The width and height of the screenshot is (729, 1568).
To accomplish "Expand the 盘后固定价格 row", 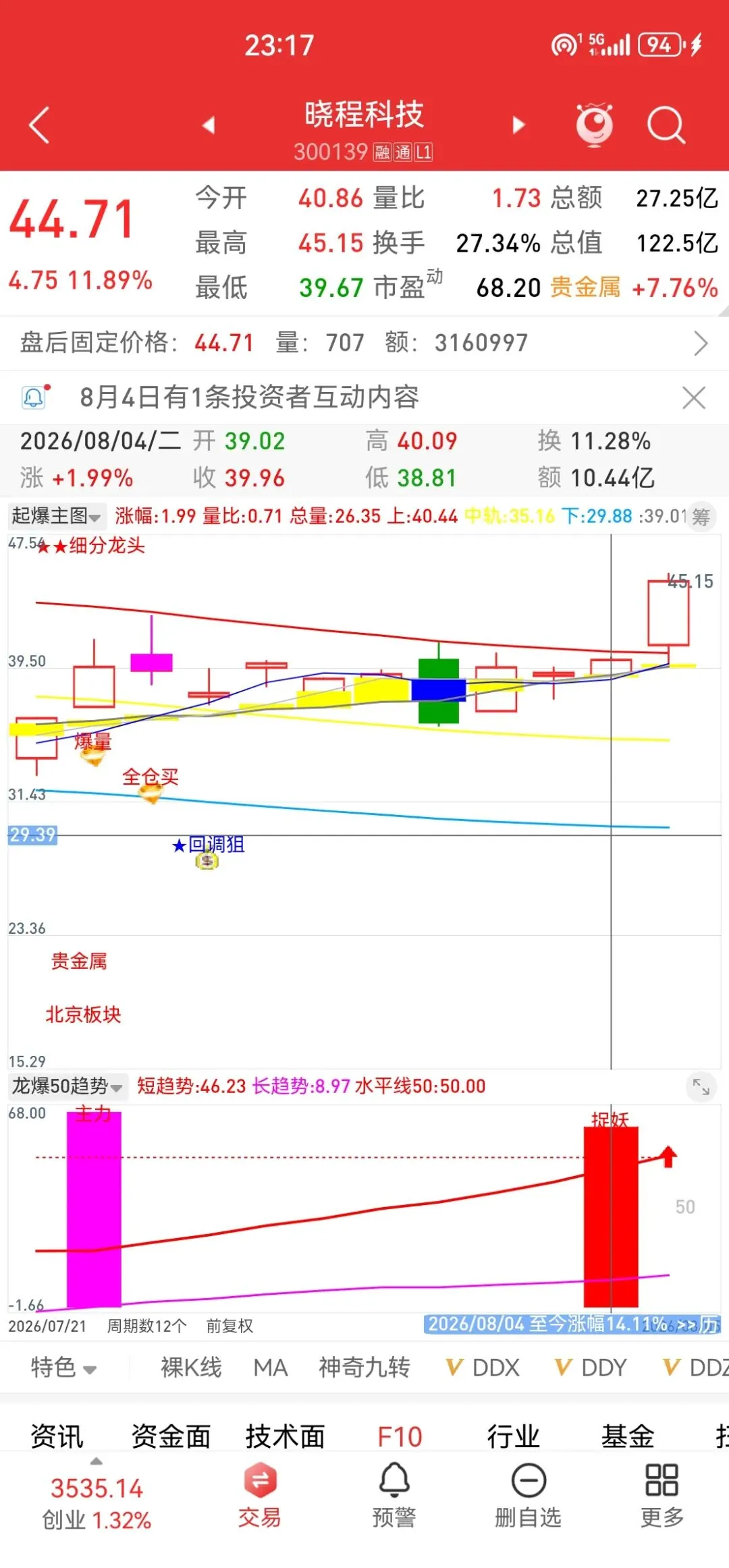I will 364,343.
